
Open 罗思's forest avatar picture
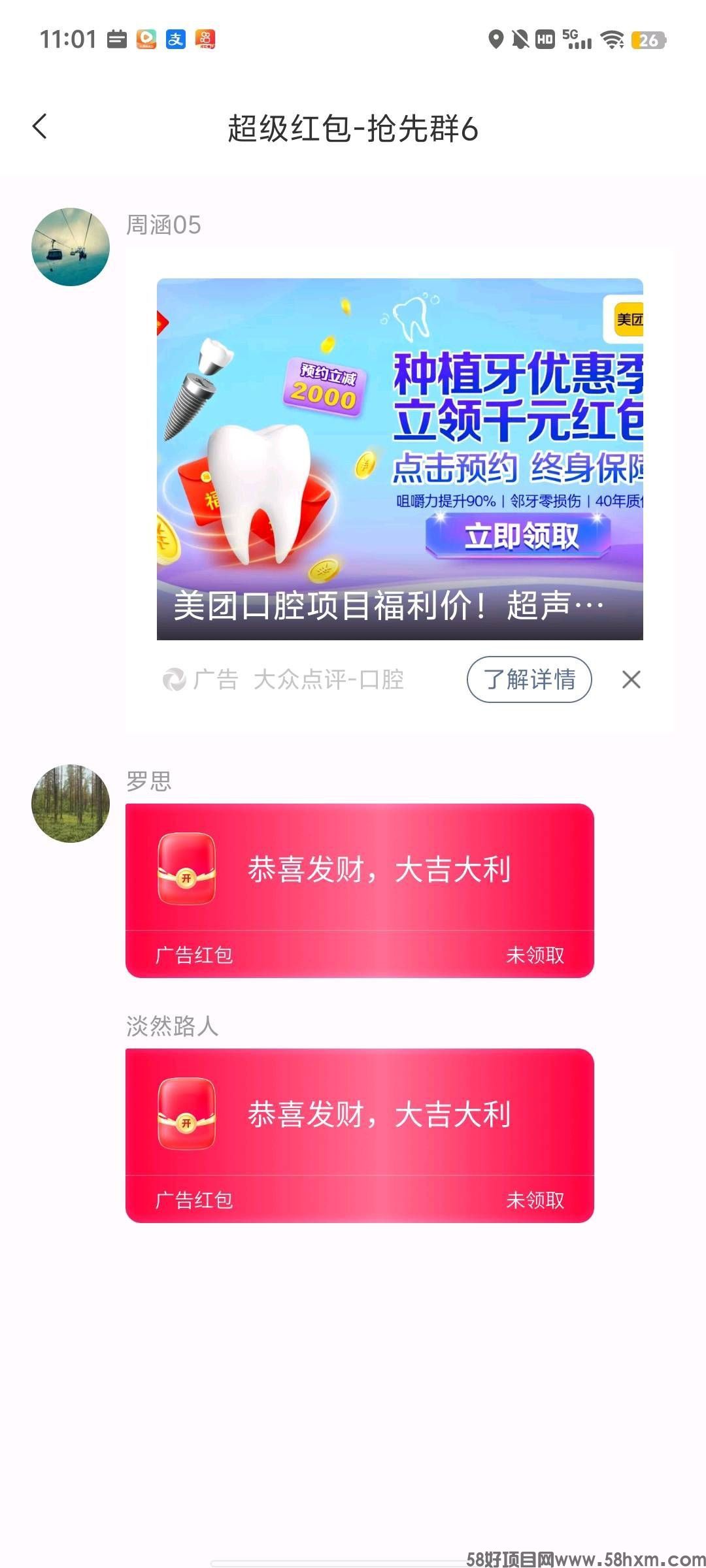point(70,803)
